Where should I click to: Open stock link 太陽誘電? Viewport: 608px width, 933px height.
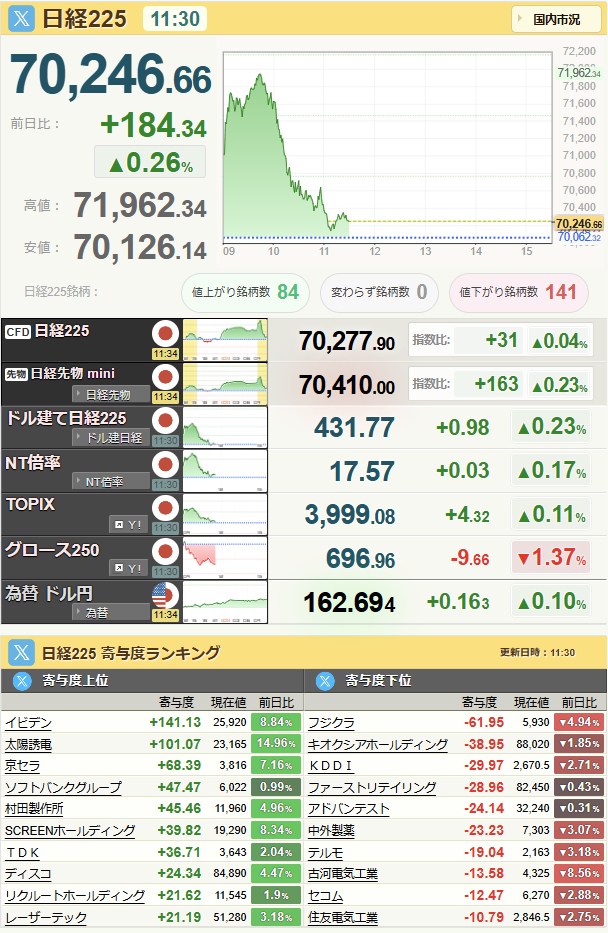[29, 744]
